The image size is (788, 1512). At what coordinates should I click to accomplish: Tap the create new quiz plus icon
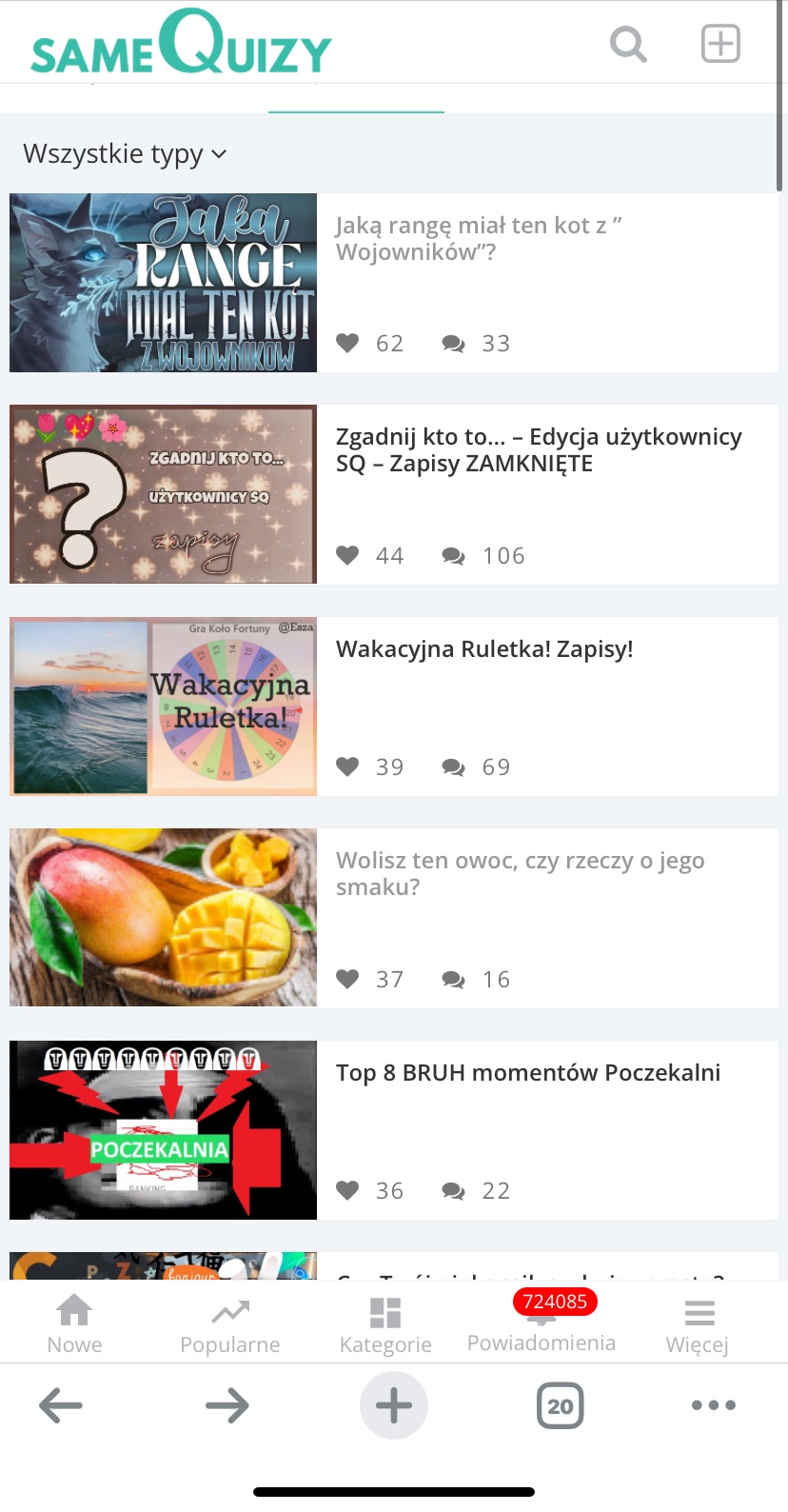click(720, 44)
